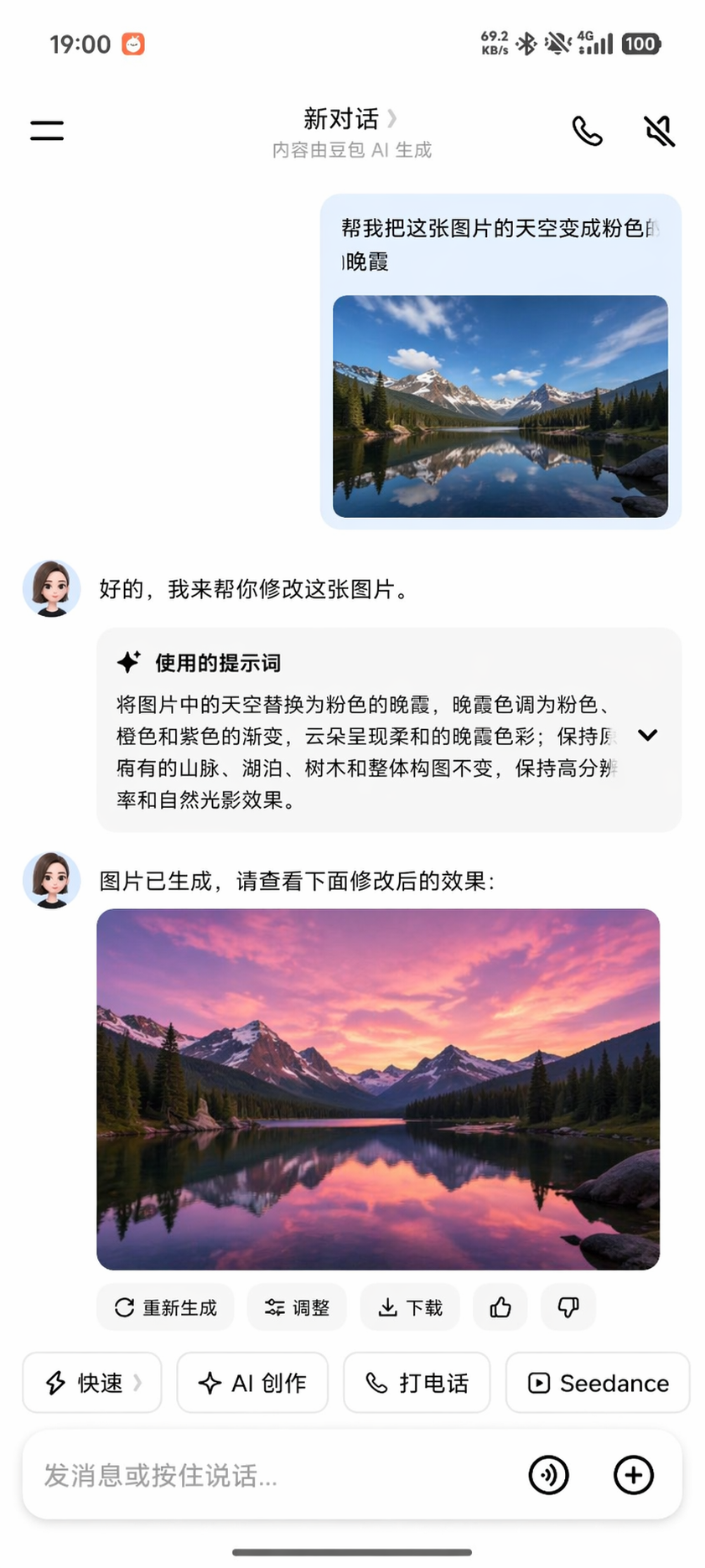The height and width of the screenshot is (1568, 705).
Task: Select the AI 创作 chip
Action: [252, 1383]
